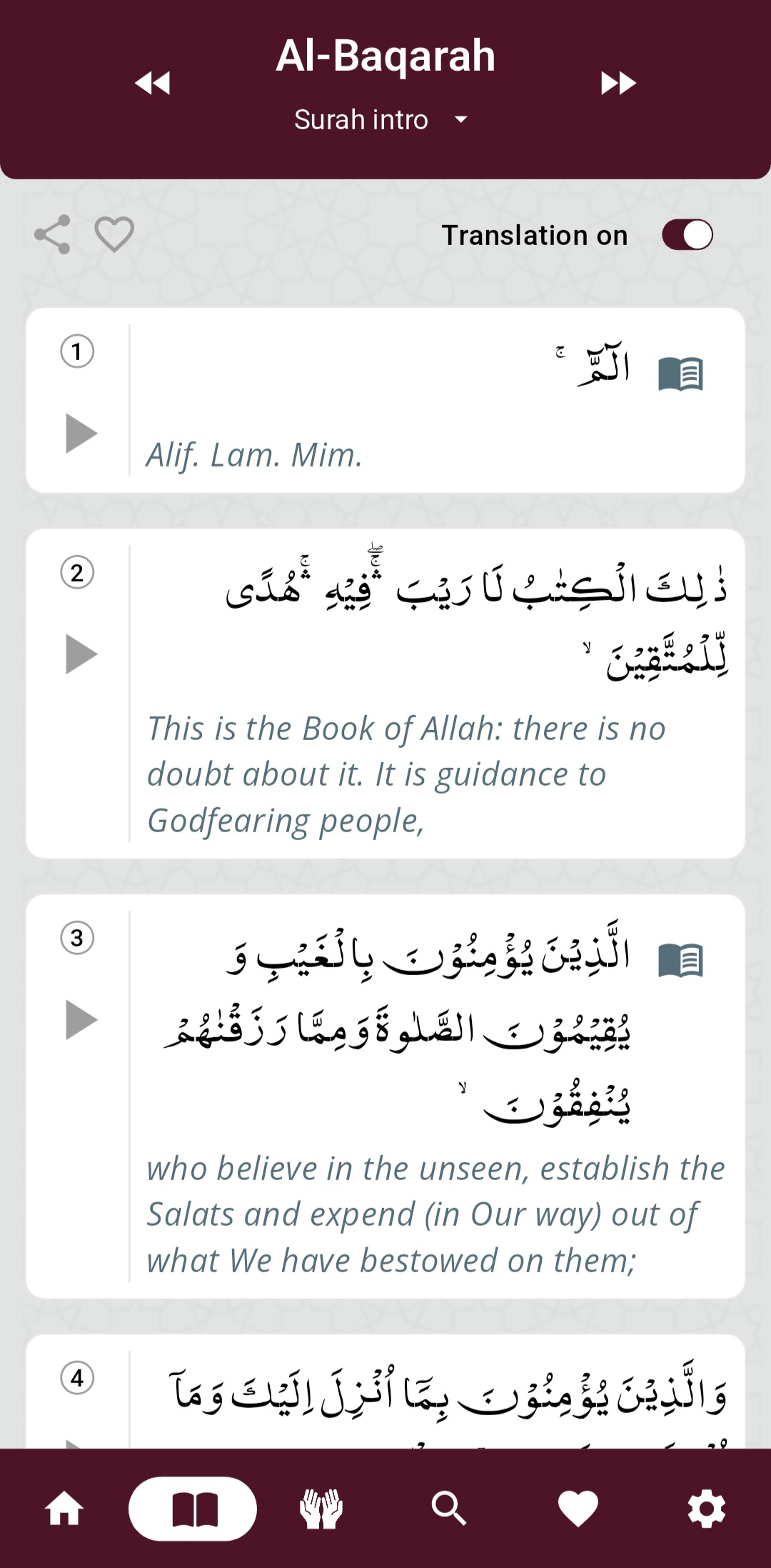Open the book icon on verse 3
The image size is (771, 1568).
coord(680,960)
